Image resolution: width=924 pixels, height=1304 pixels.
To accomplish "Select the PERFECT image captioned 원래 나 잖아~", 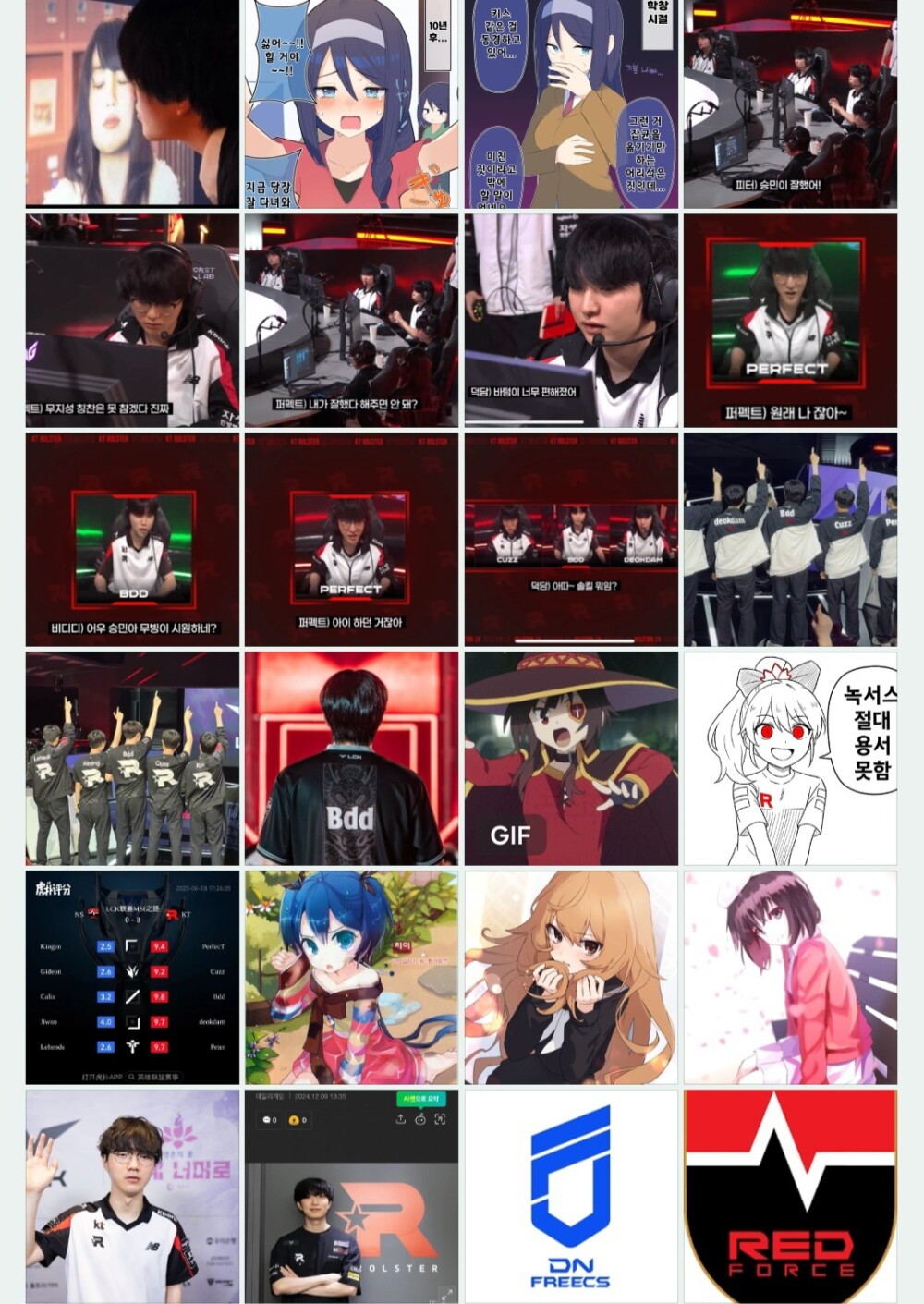I will tap(790, 321).
